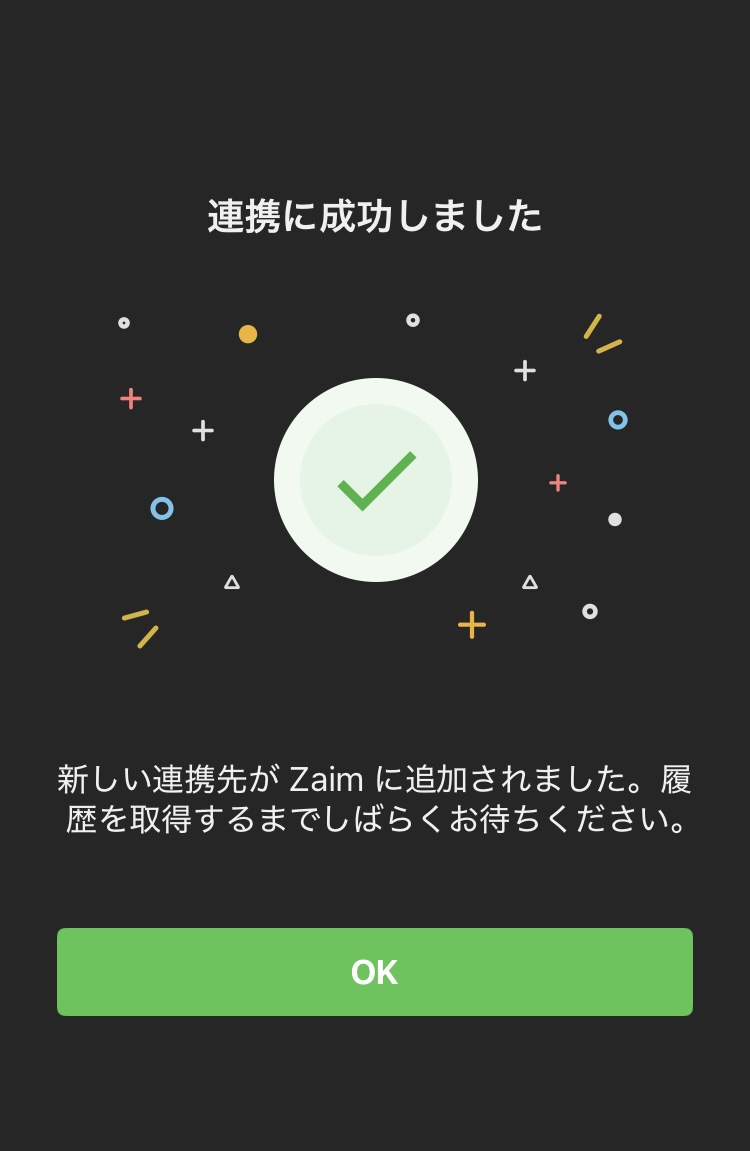The width and height of the screenshot is (750, 1151).
Task: Click the 連携に成功しました heading
Action: point(374,216)
